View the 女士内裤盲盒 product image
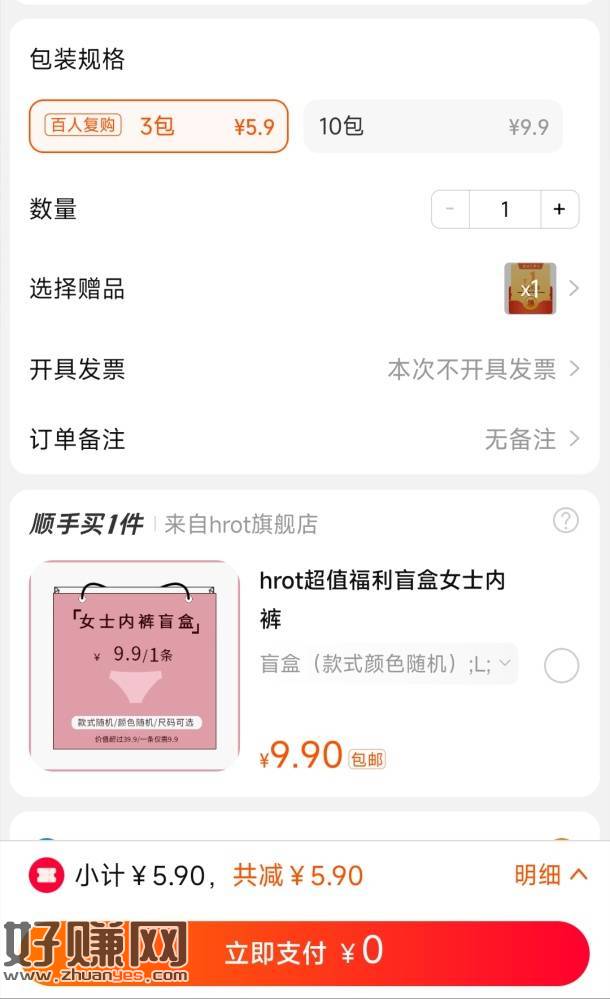Image resolution: width=610 pixels, height=999 pixels. (135, 666)
